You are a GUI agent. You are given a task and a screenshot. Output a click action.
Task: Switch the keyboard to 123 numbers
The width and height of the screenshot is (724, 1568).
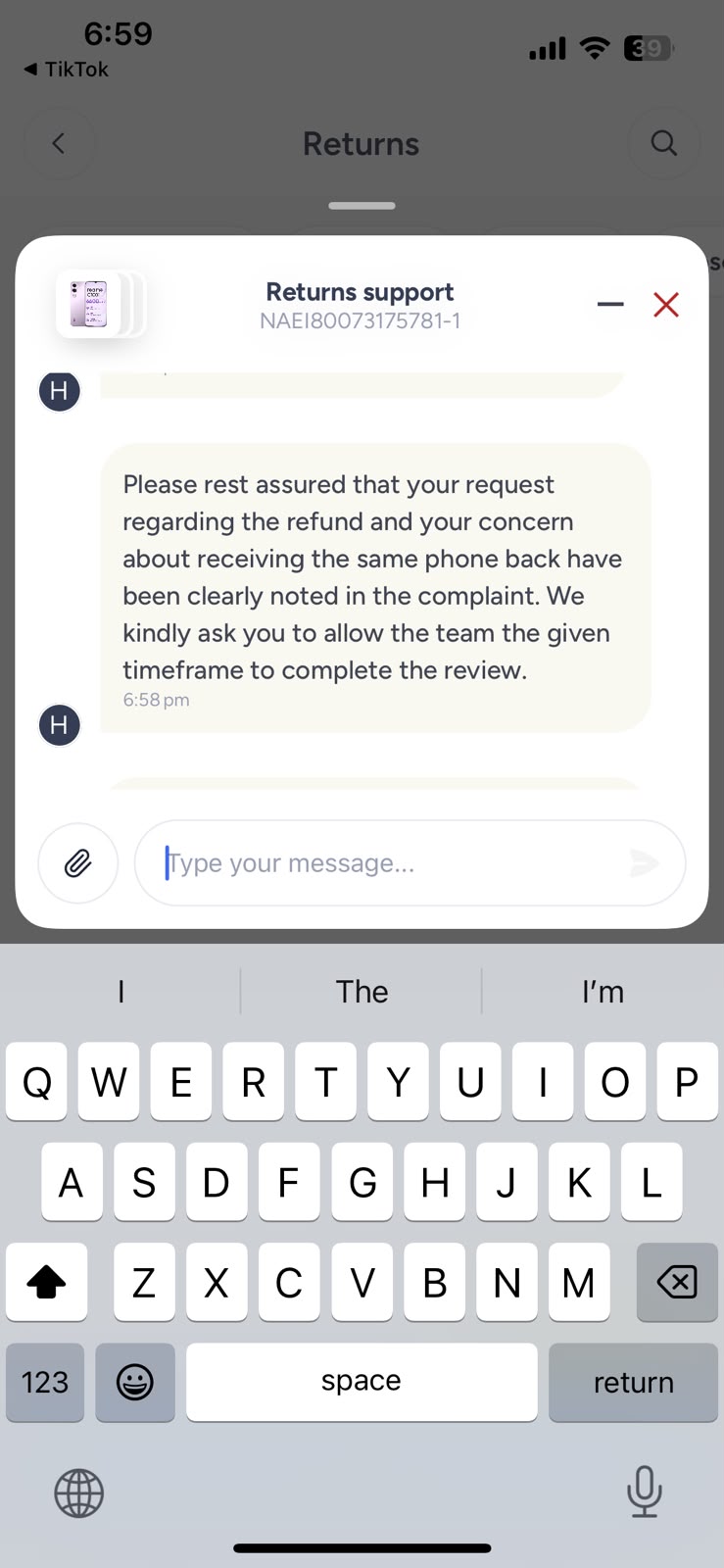(x=45, y=1382)
